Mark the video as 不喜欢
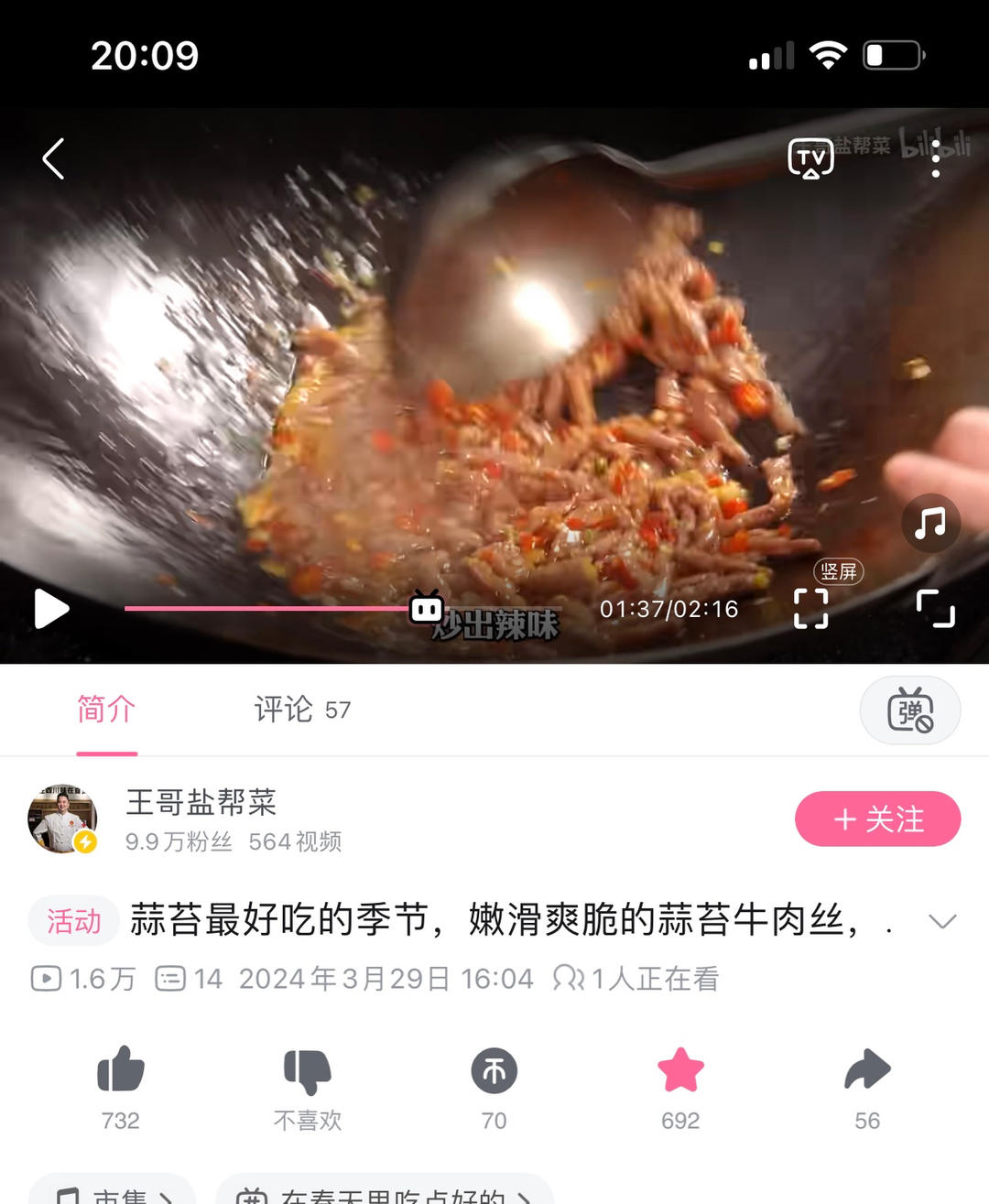 click(308, 1070)
